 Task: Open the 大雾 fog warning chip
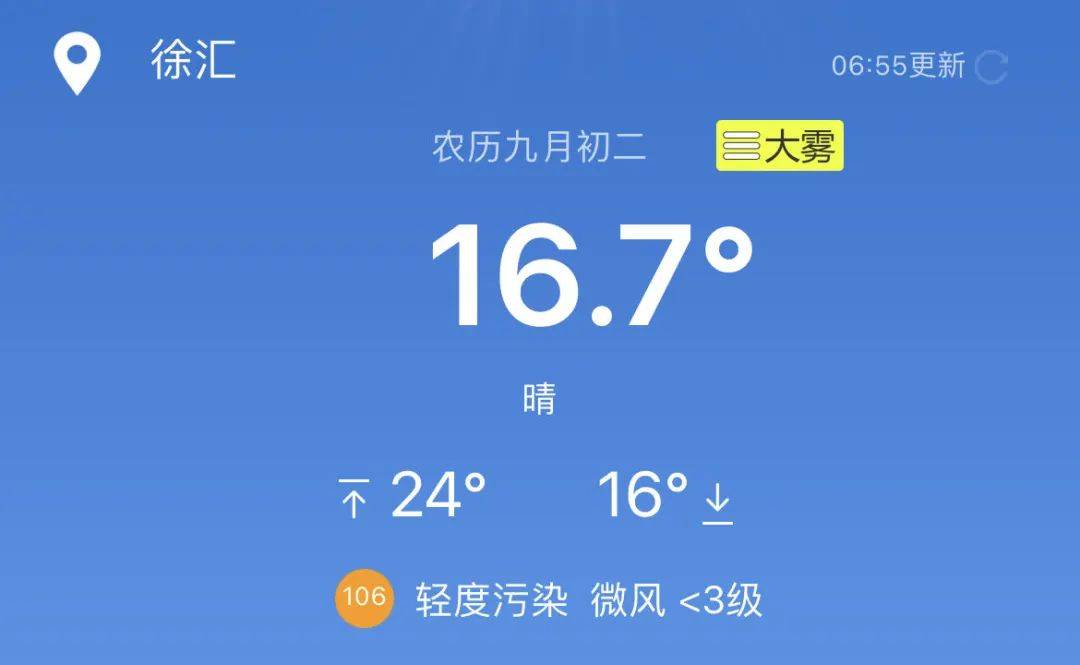[780, 146]
